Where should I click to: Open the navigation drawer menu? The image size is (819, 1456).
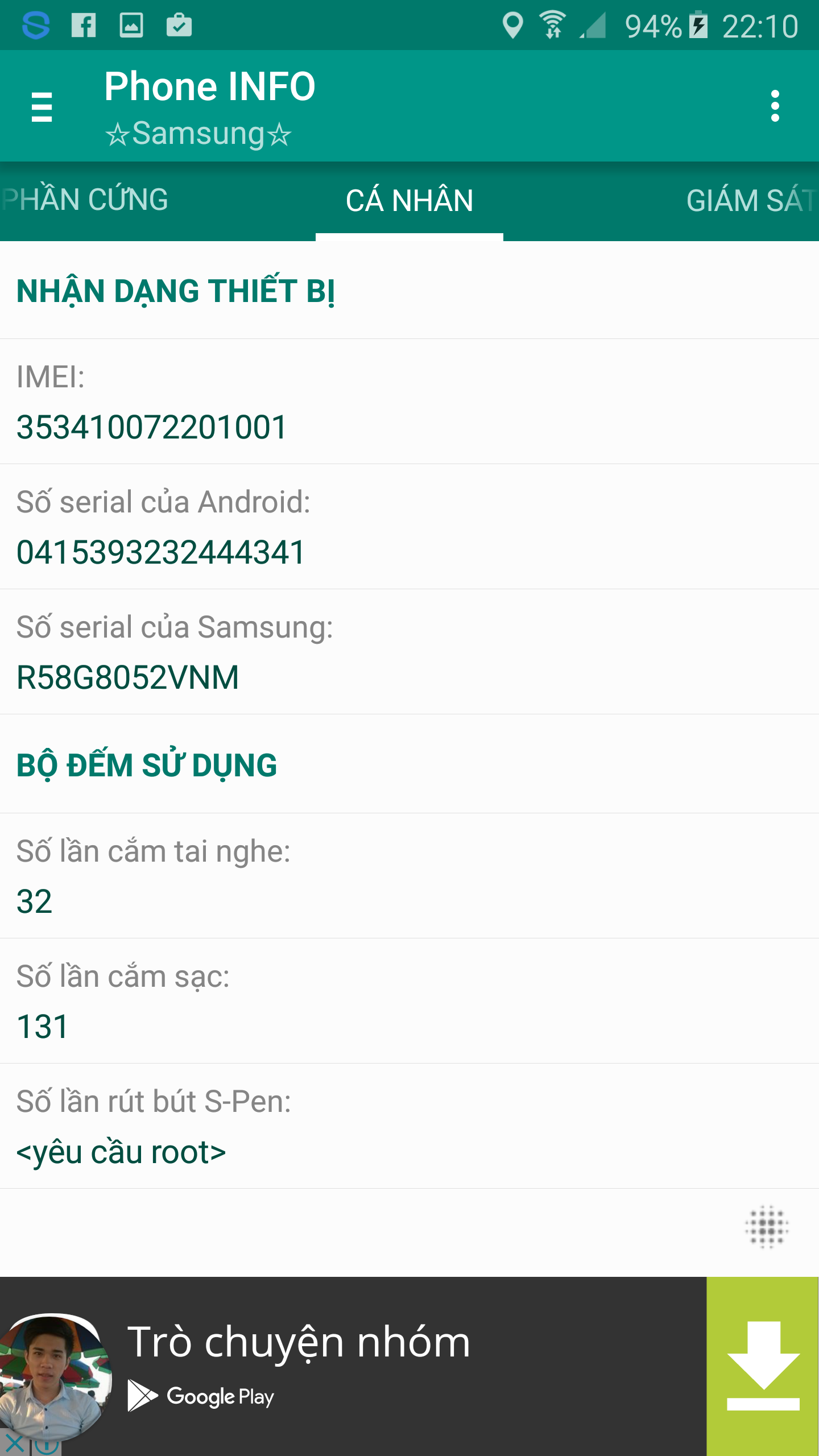[x=42, y=106]
